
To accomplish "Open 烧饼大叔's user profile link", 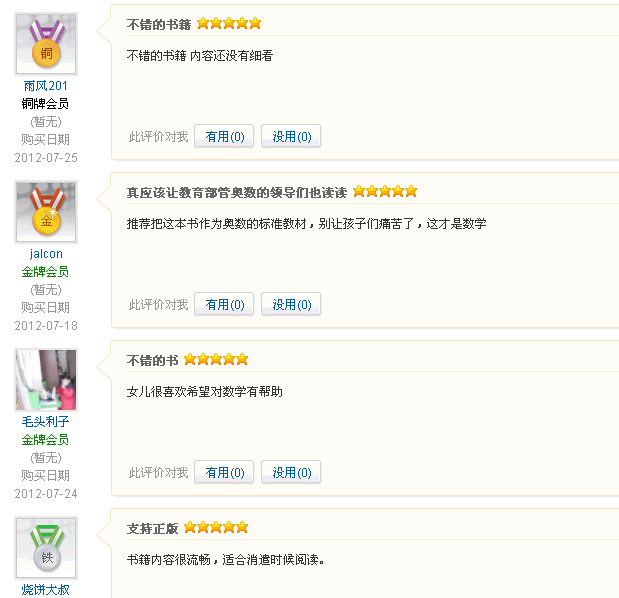I will tap(46, 590).
